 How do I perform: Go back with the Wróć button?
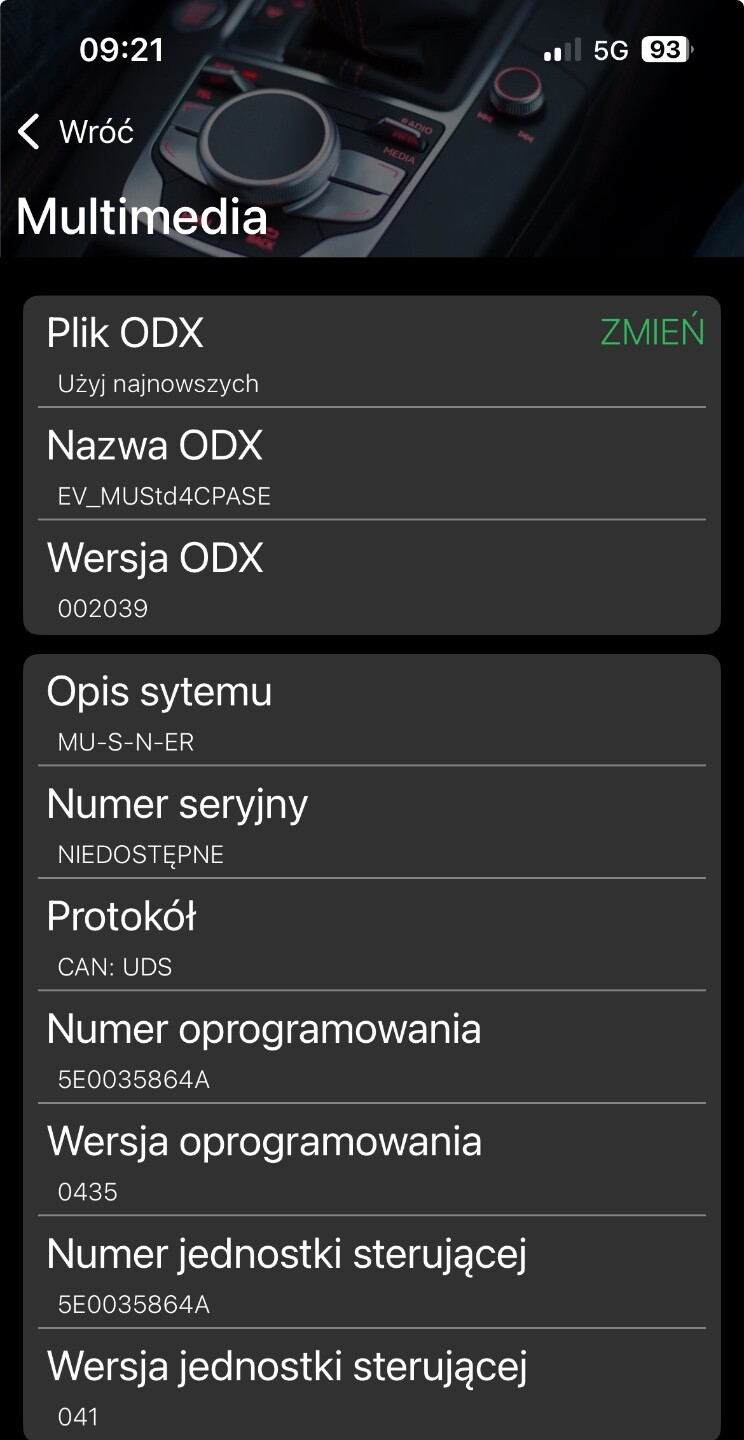tap(76, 131)
